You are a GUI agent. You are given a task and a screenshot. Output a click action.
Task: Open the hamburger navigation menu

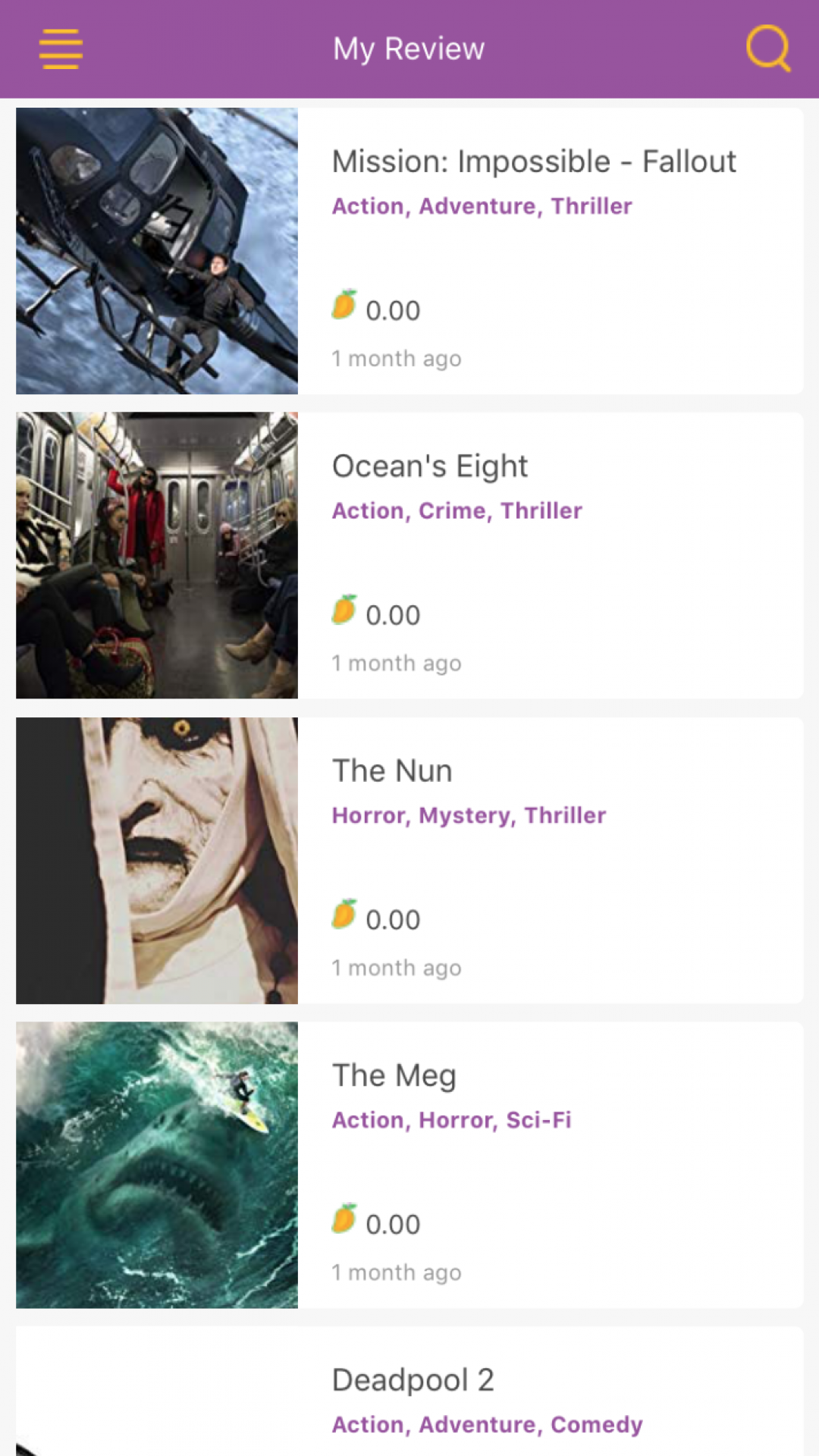61,49
